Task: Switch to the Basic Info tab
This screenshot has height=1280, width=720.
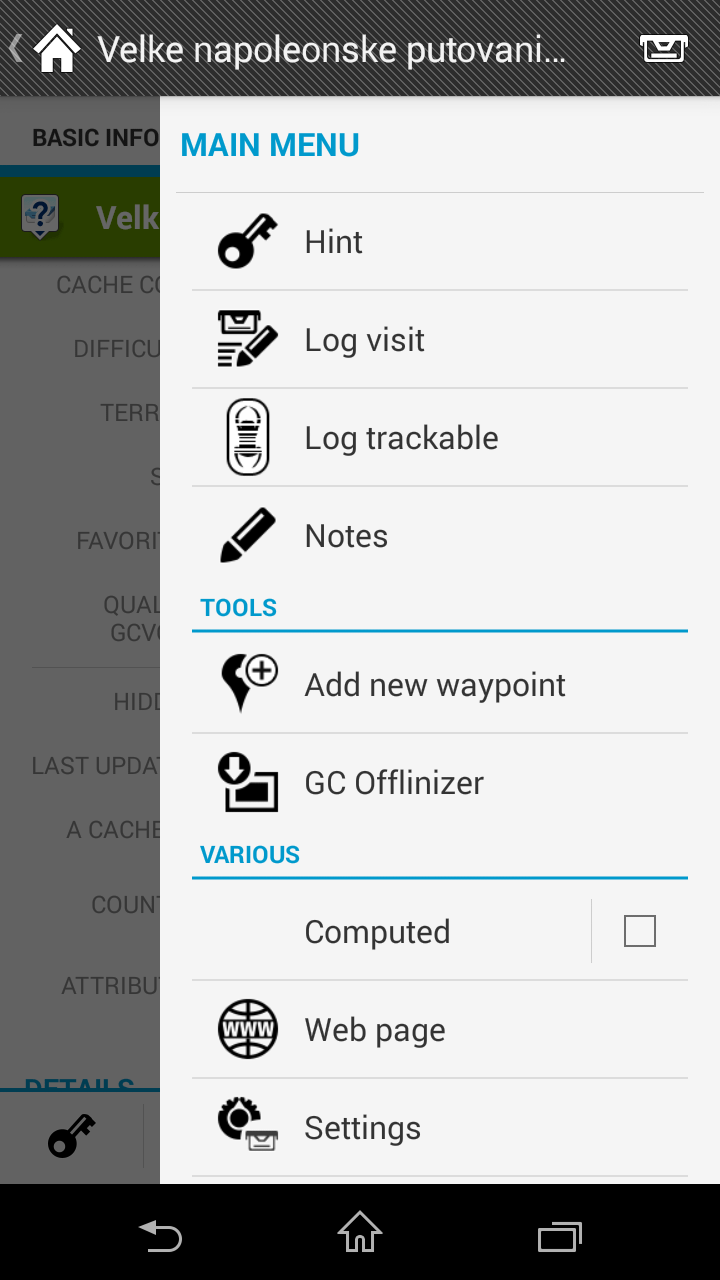Action: 95,137
